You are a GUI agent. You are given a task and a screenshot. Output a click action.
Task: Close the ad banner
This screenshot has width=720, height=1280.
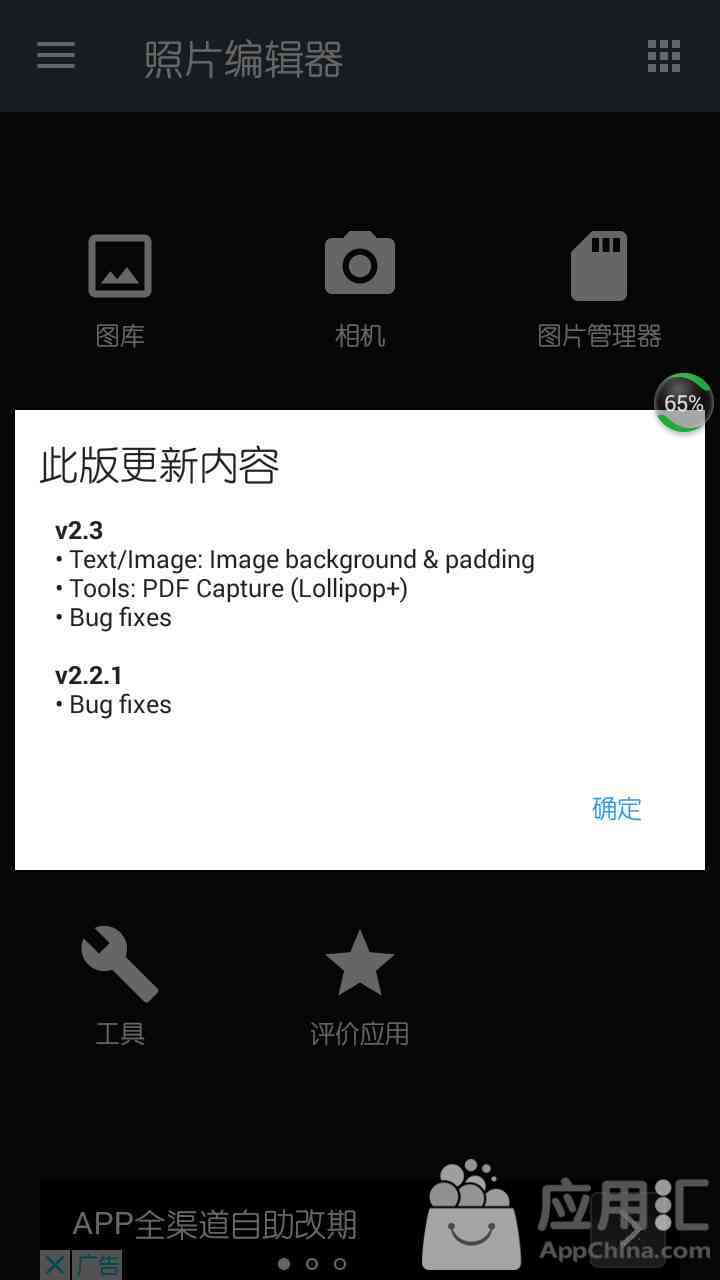click(55, 1265)
